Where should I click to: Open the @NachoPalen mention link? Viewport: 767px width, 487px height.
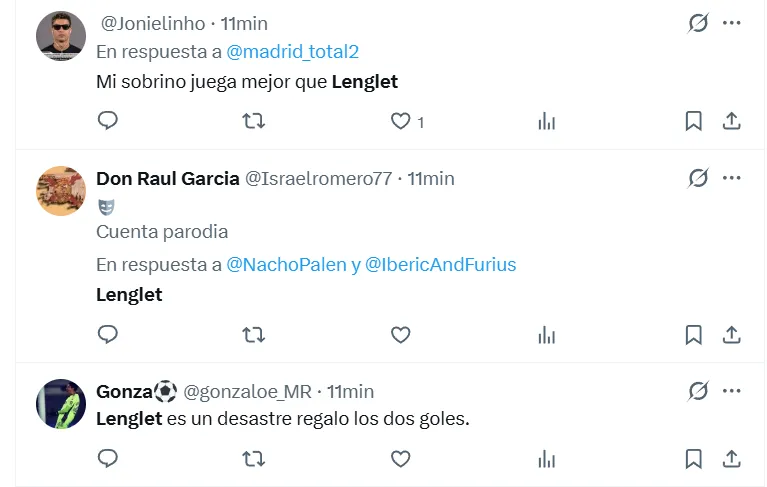285,264
